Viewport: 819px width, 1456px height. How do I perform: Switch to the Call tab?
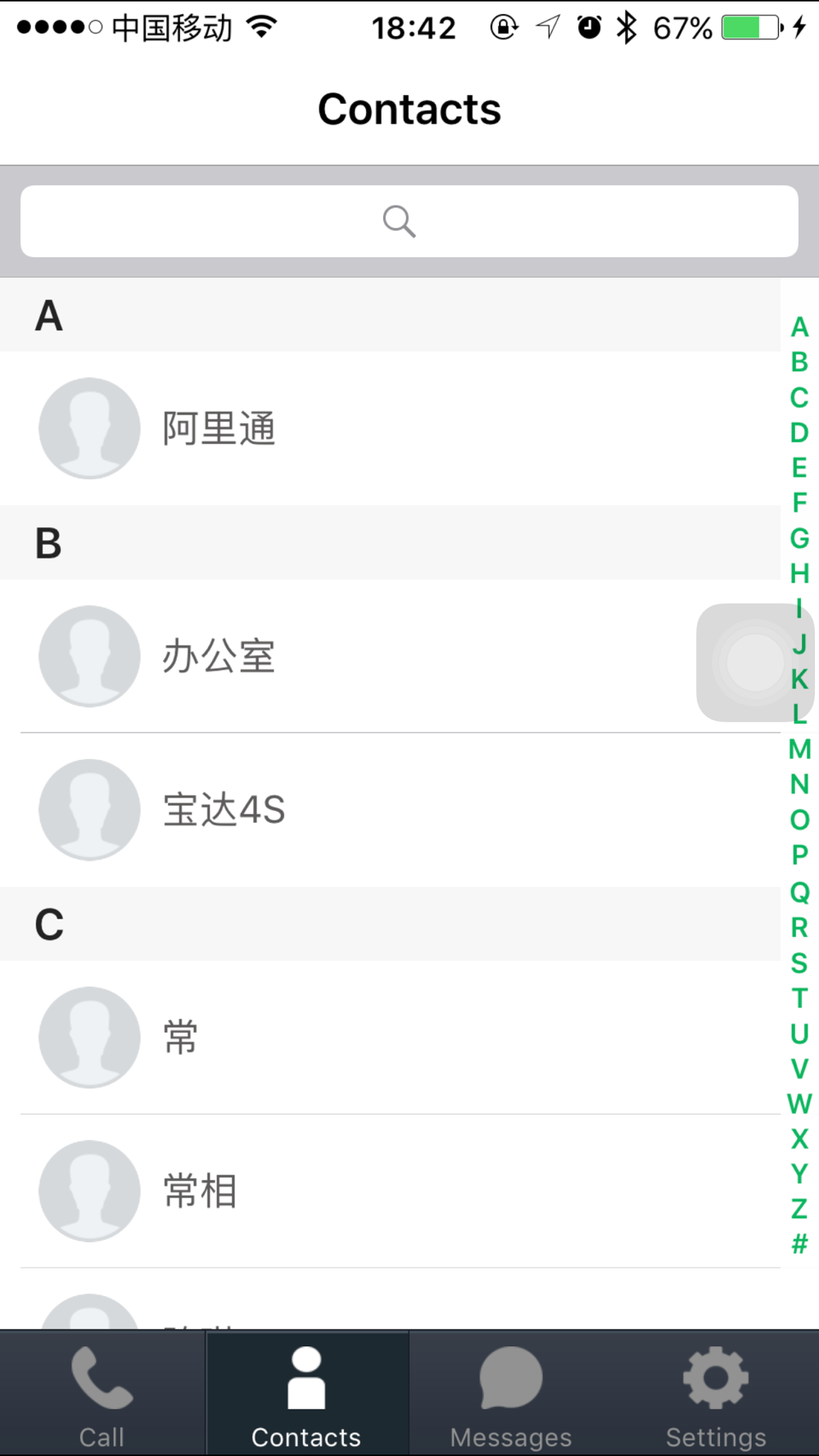102,1393
